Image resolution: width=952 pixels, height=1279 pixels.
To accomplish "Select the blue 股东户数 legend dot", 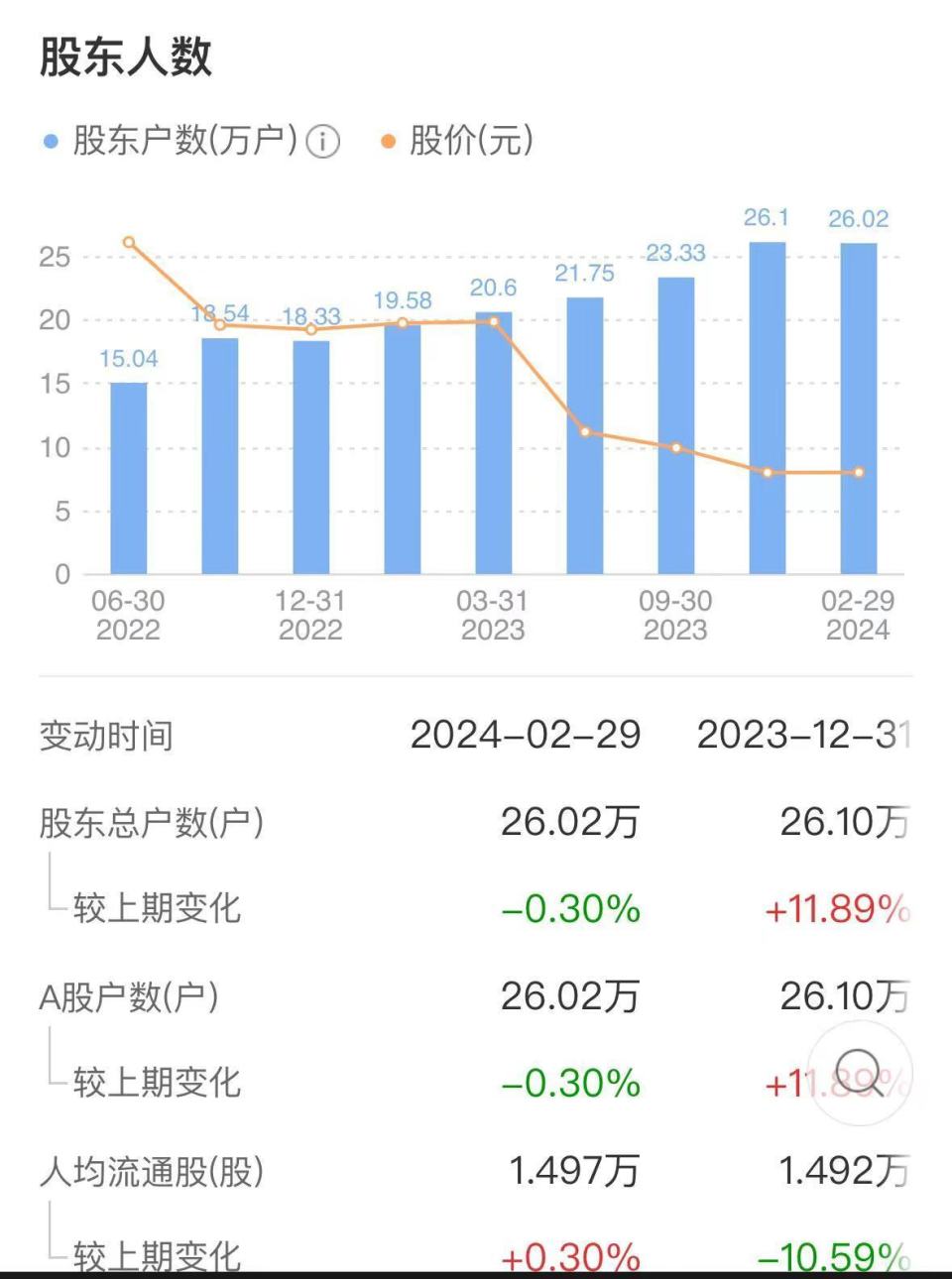I will pyautogui.click(x=49, y=142).
